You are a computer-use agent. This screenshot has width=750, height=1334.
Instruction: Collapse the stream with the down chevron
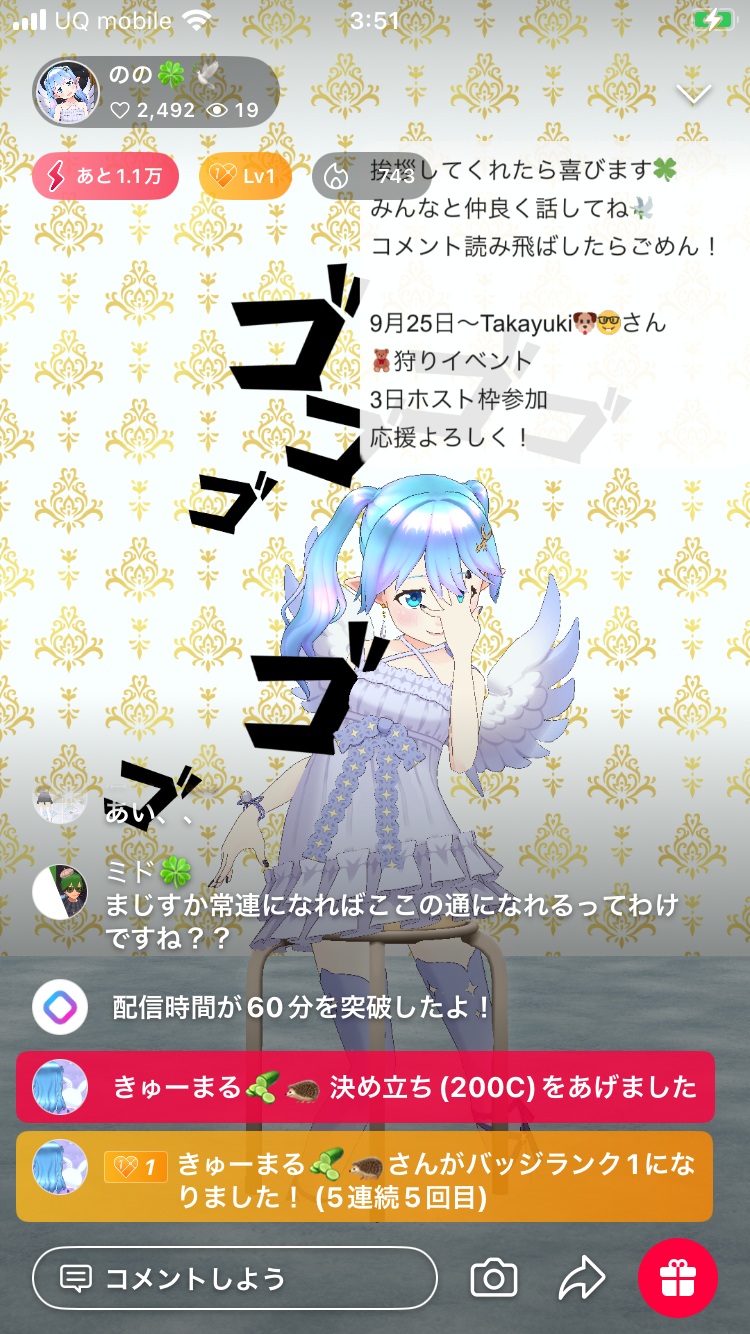click(693, 95)
